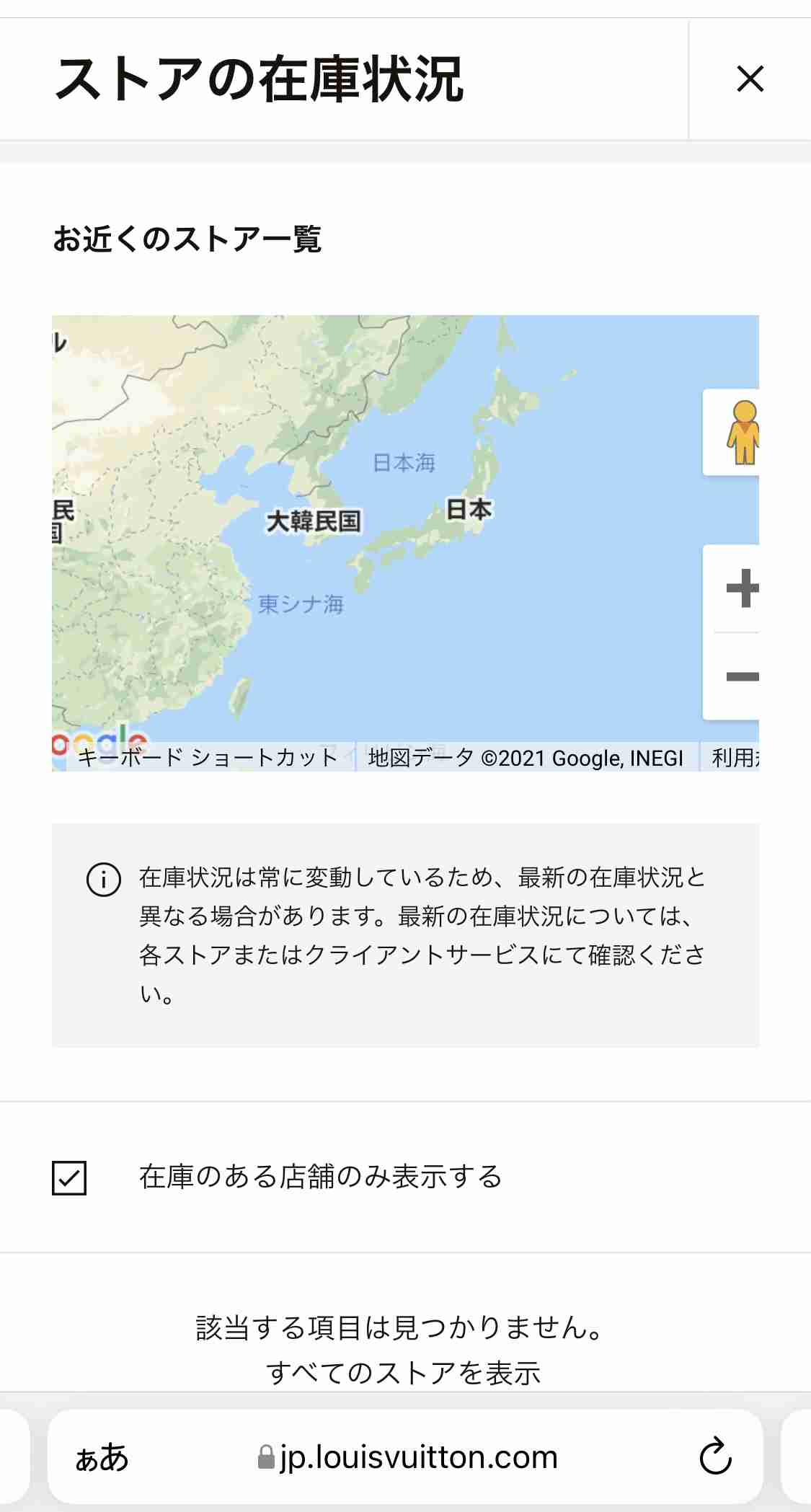811x1512 pixels.
Task: Open the キーボード ショートカット map link
Action: pos(208,758)
